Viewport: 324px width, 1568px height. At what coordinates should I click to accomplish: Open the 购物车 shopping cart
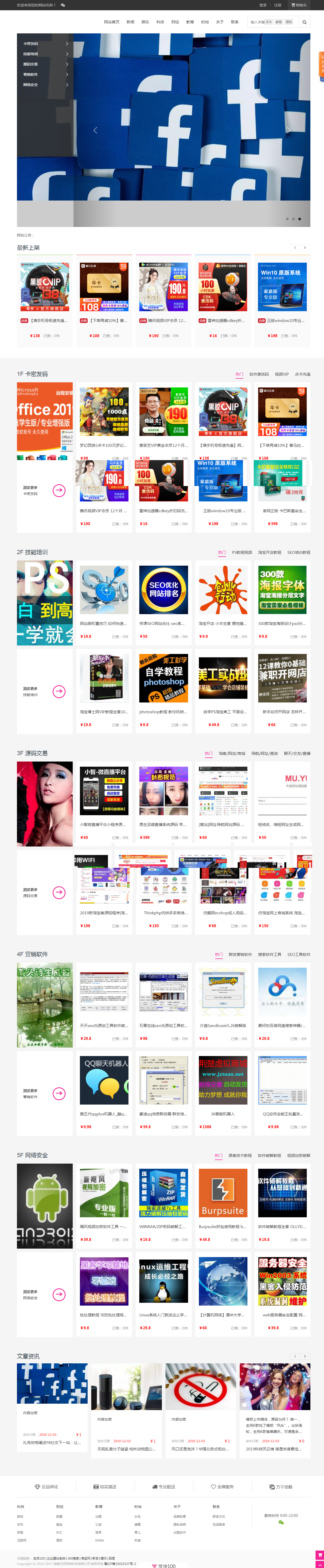point(298,5)
